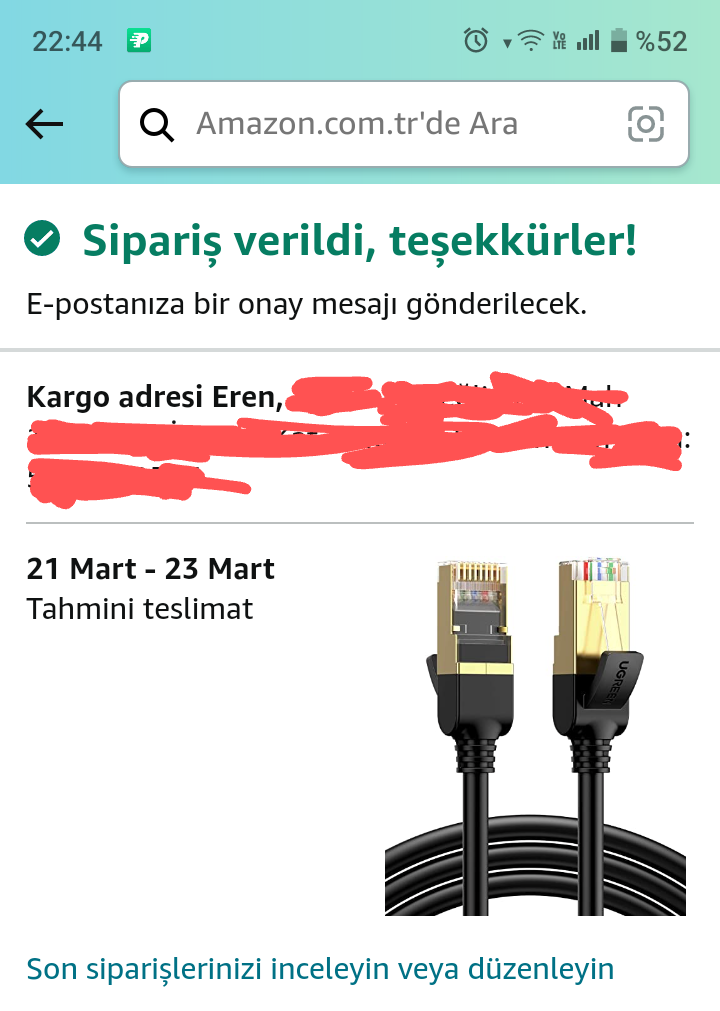Go back with the arrow icon

(44, 124)
